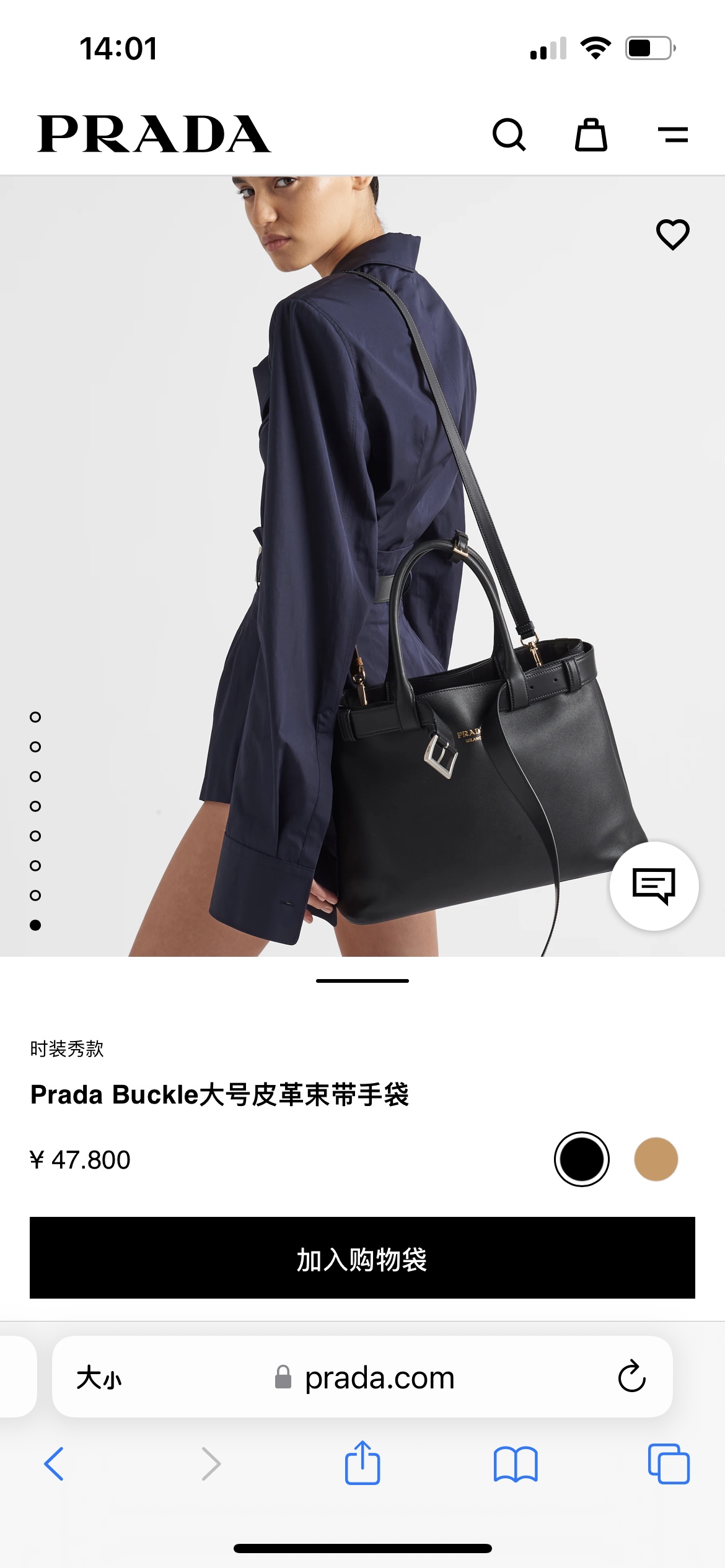The height and width of the screenshot is (1568, 725).
Task: Tap the prada.com address bar
Action: pyautogui.click(x=379, y=1378)
